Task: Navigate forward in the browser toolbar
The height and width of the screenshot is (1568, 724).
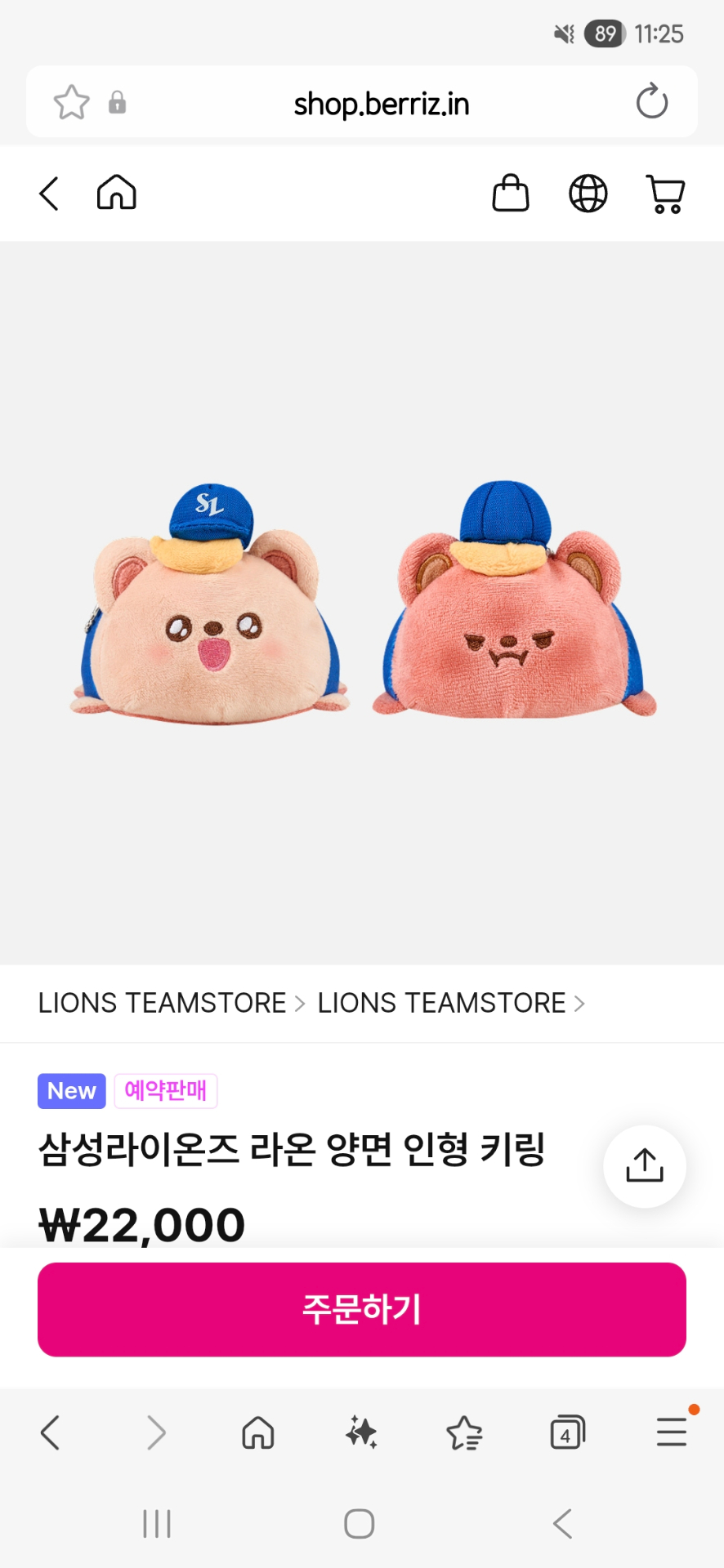Action: click(x=155, y=1432)
